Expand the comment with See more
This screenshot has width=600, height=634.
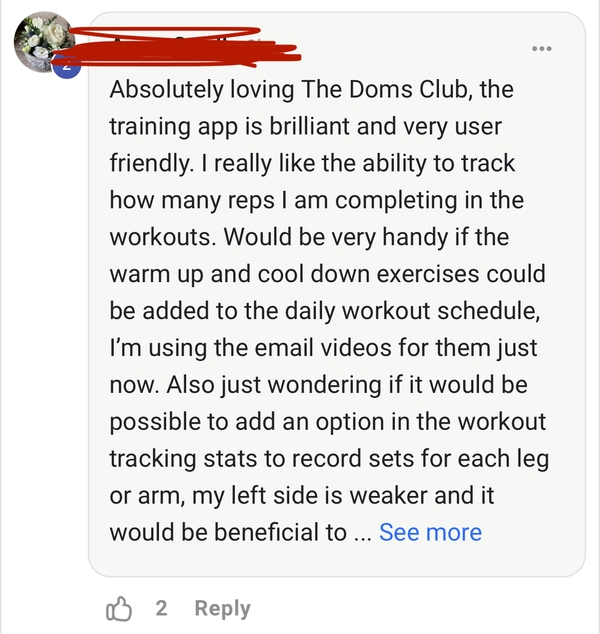430,533
